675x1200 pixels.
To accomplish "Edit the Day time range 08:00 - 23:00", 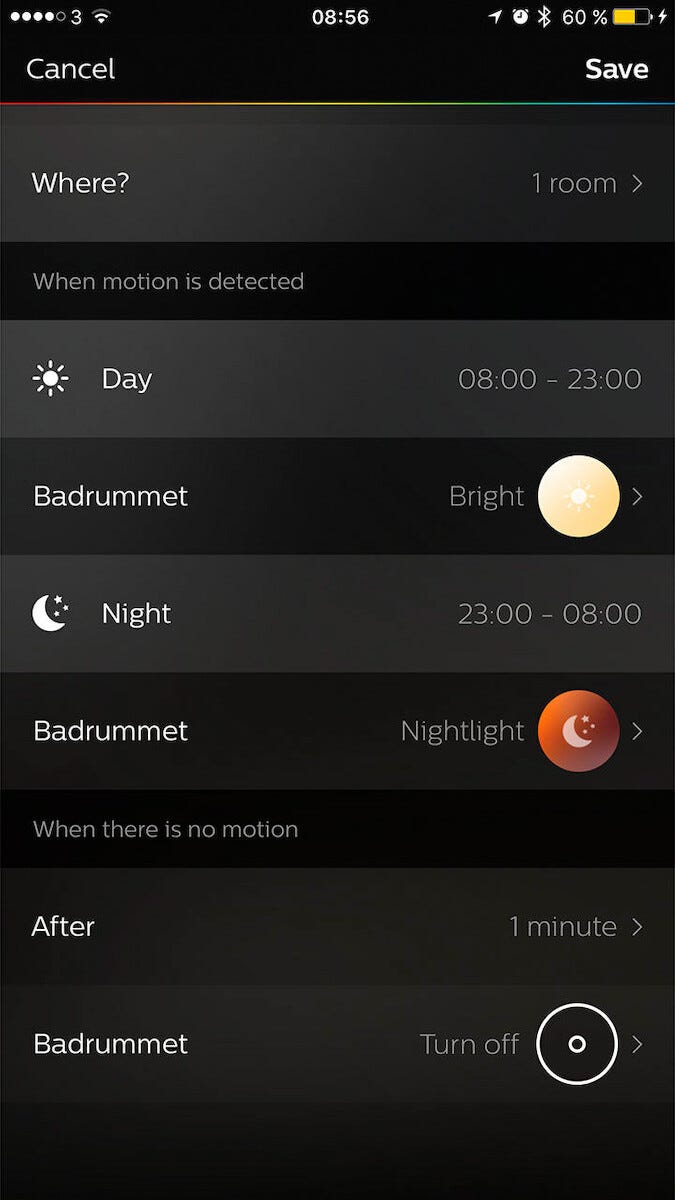I will [549, 379].
